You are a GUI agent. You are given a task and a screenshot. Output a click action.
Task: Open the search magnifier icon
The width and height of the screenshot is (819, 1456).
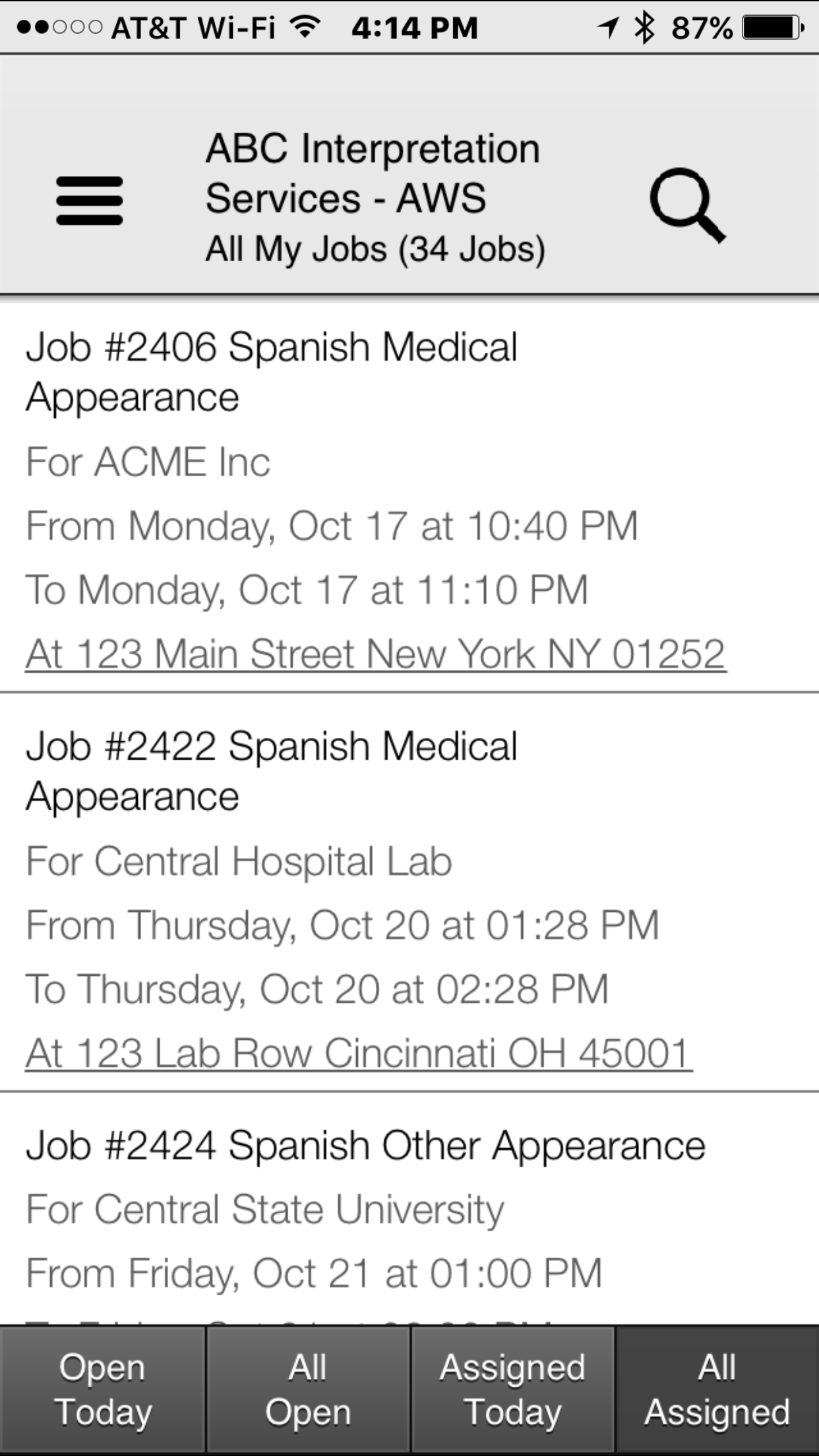(687, 204)
